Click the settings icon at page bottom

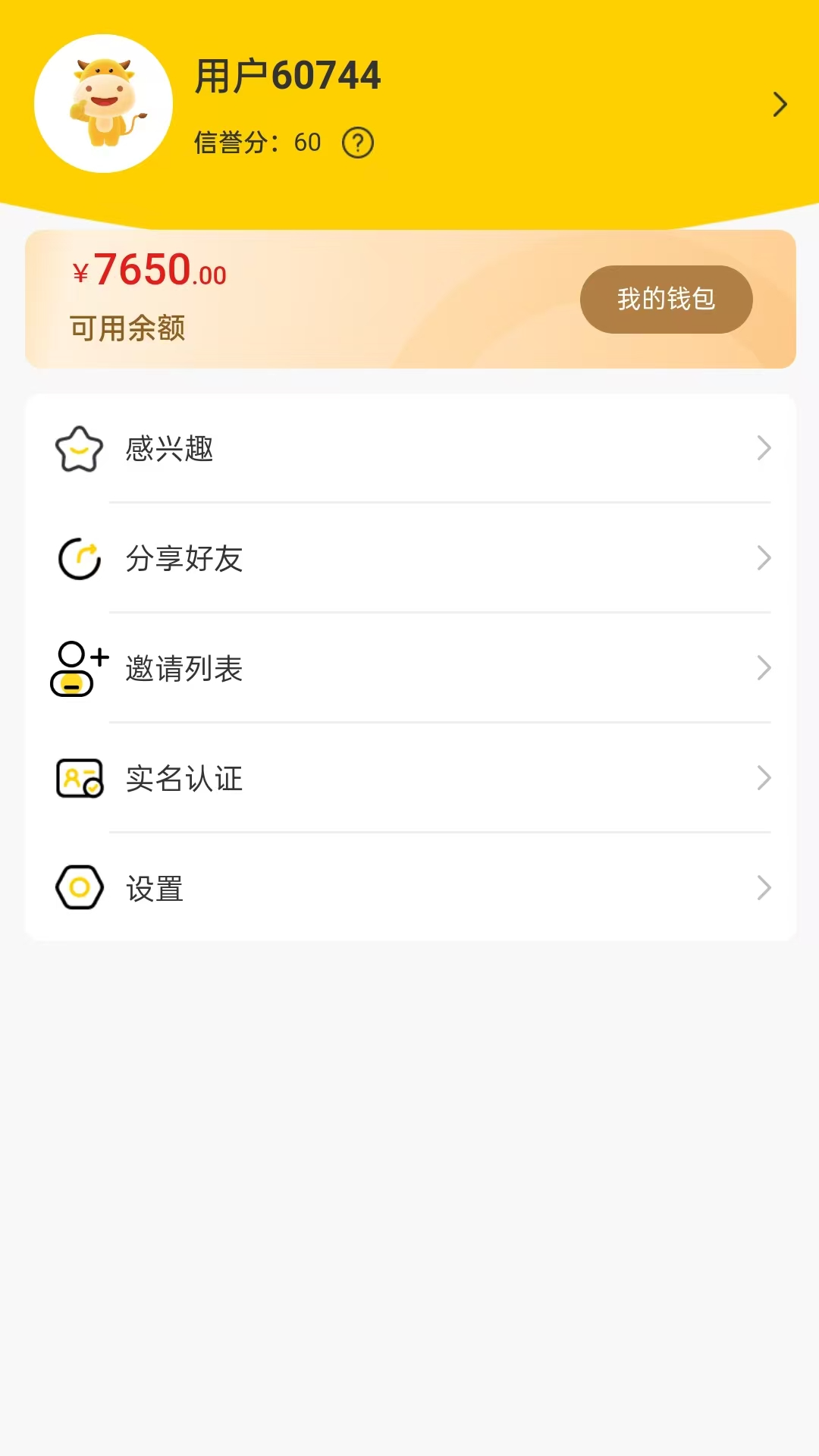click(x=78, y=887)
